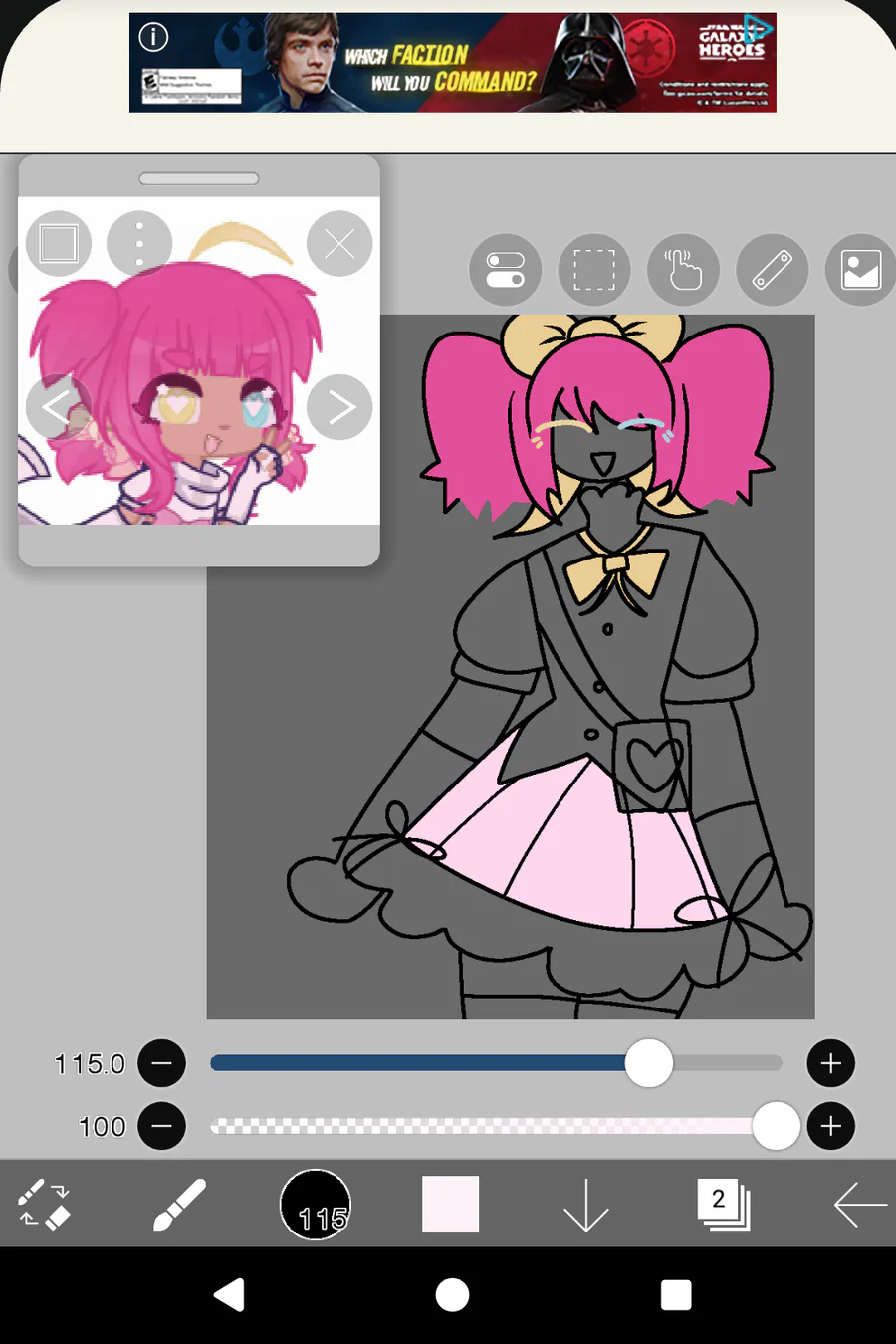Show the next reference image

(339, 407)
